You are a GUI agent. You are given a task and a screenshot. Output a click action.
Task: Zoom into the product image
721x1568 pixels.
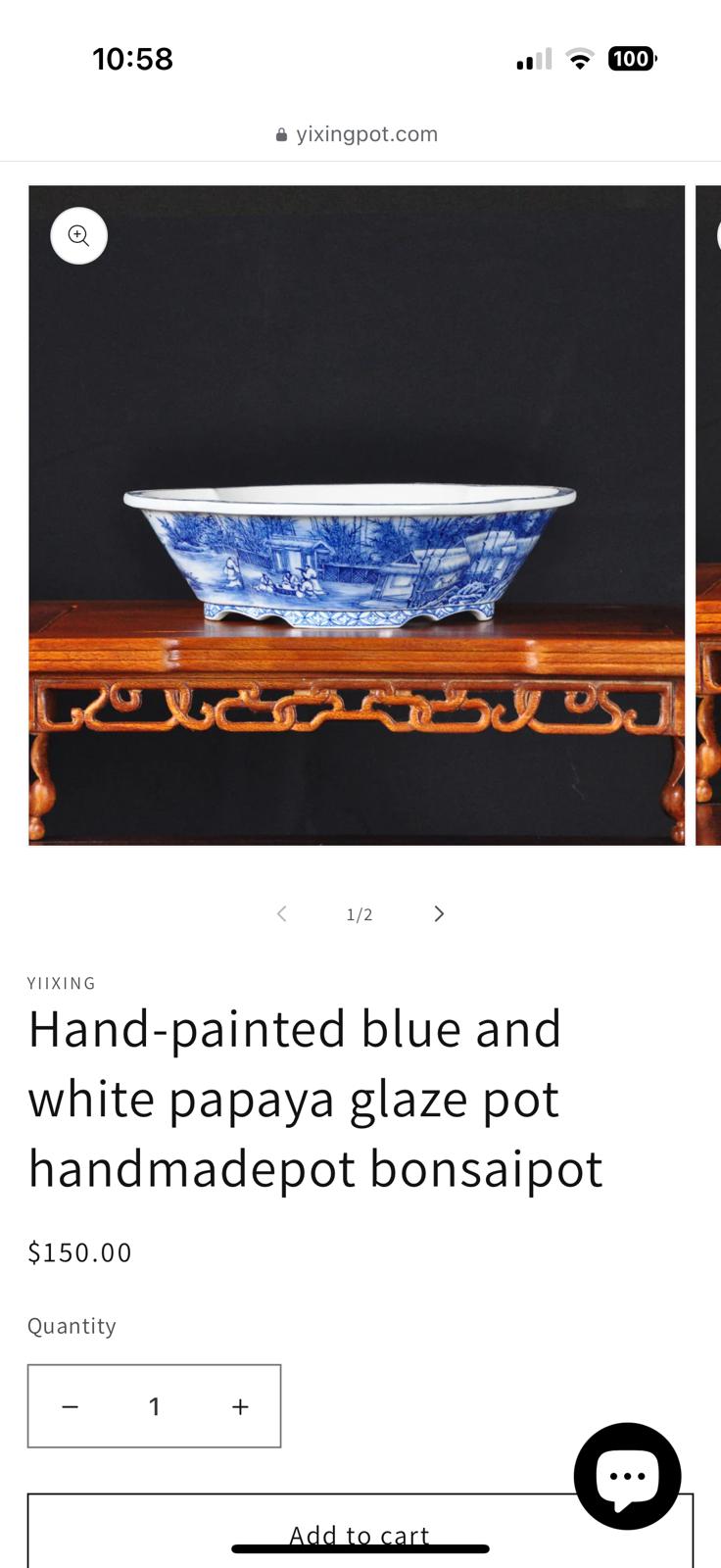78,236
